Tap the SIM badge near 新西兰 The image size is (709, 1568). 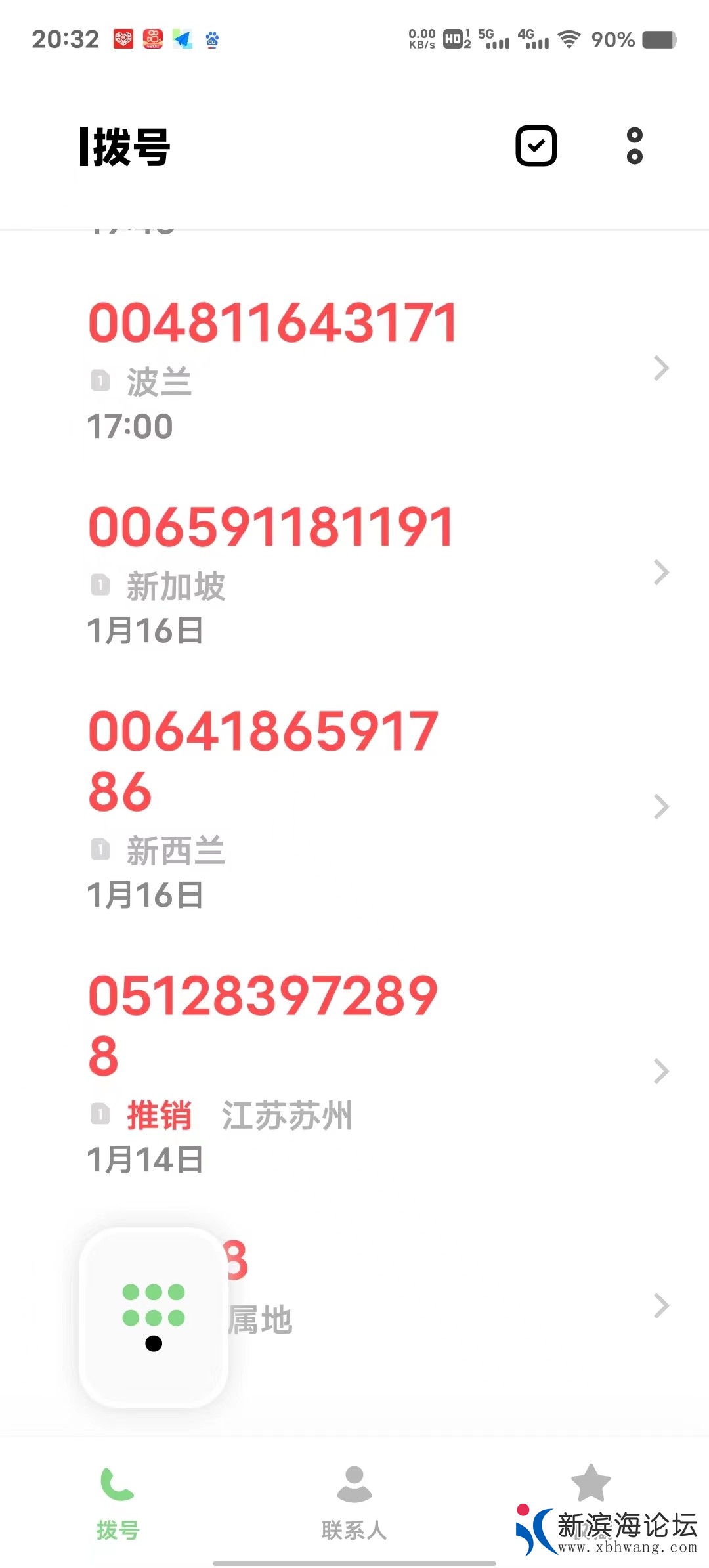[100, 848]
